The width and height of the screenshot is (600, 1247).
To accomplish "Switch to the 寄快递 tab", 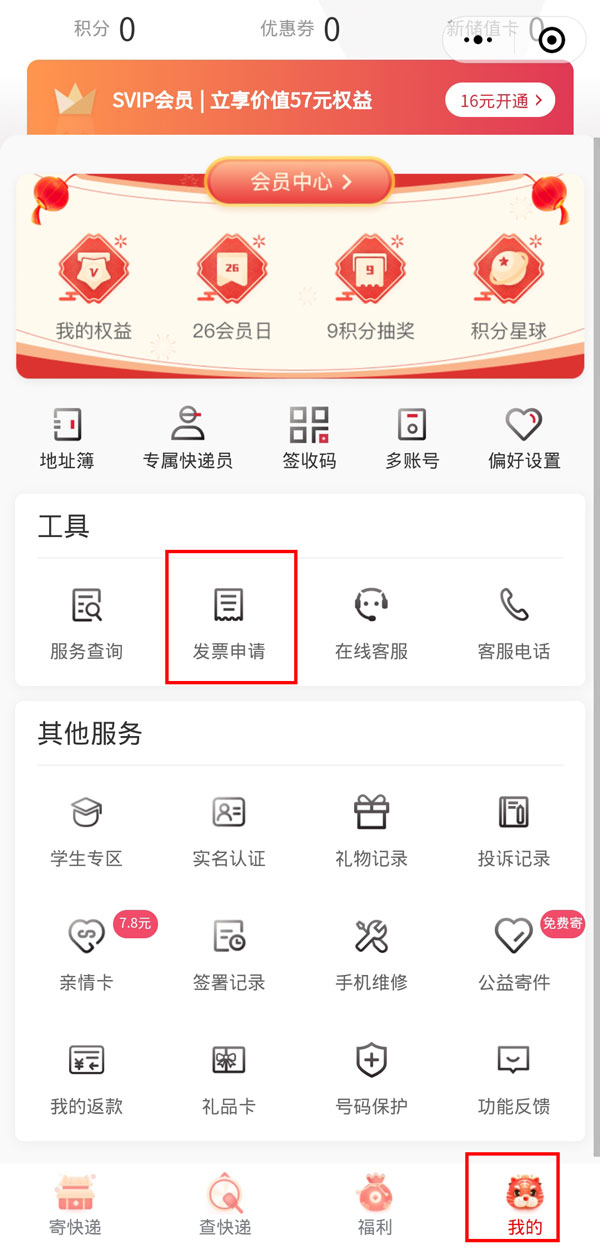I will 75,1205.
